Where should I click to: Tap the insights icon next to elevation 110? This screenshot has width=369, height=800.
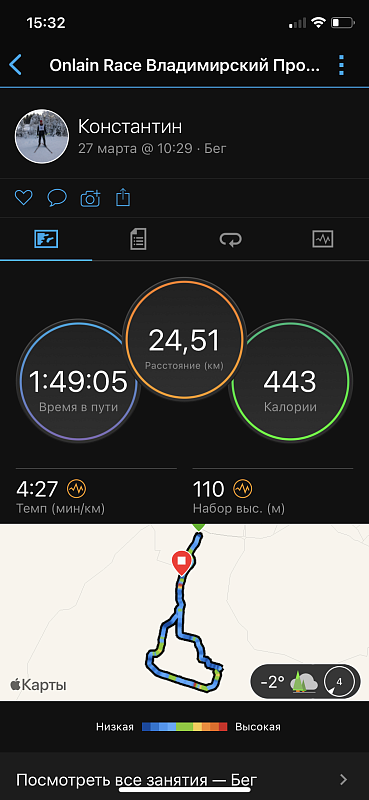(x=243, y=489)
